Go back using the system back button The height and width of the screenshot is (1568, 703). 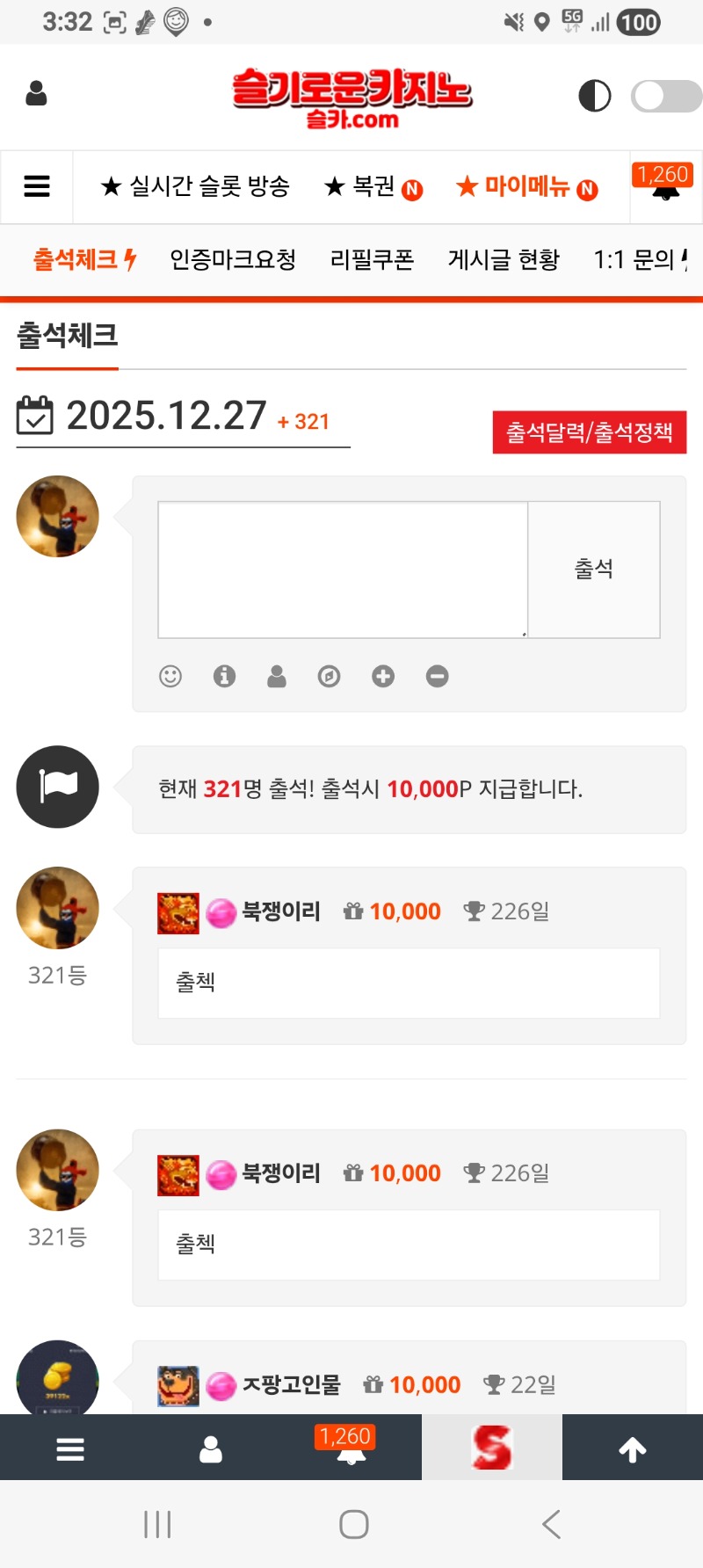click(x=551, y=1524)
